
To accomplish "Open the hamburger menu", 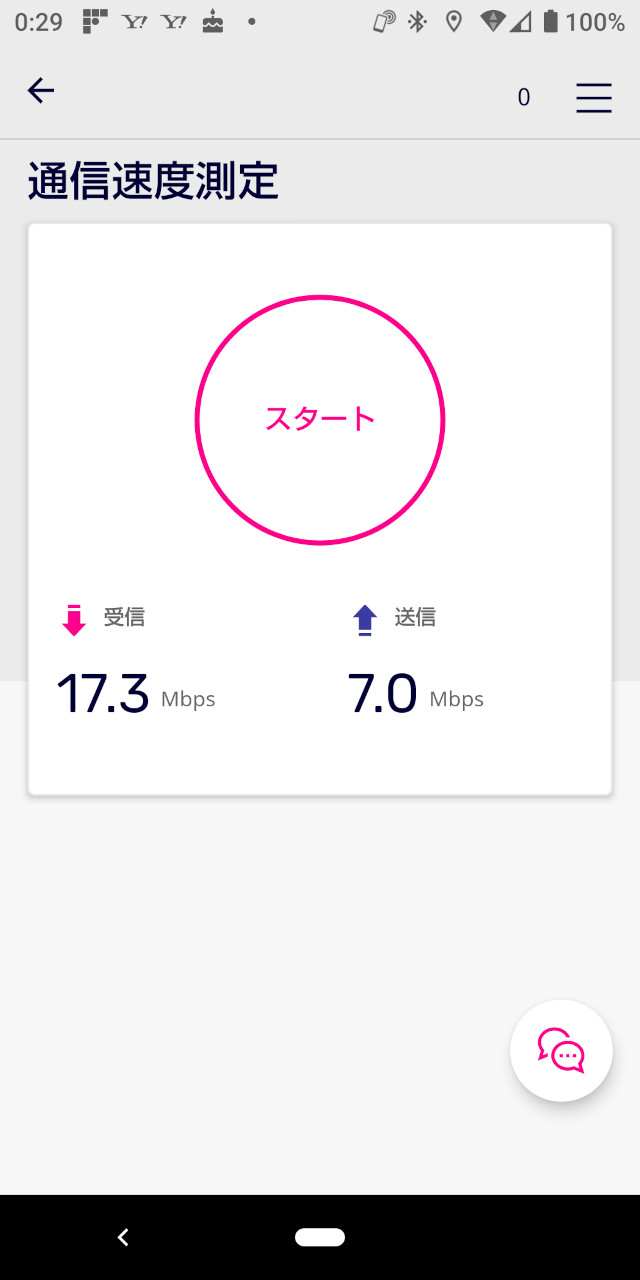I will [594, 97].
